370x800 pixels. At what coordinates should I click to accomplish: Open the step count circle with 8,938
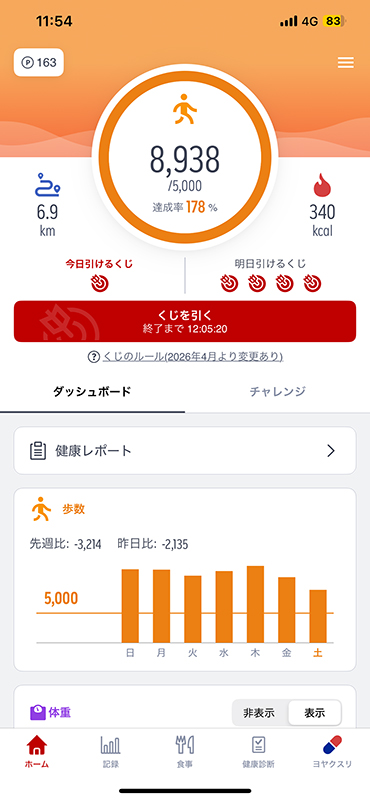pos(185,161)
